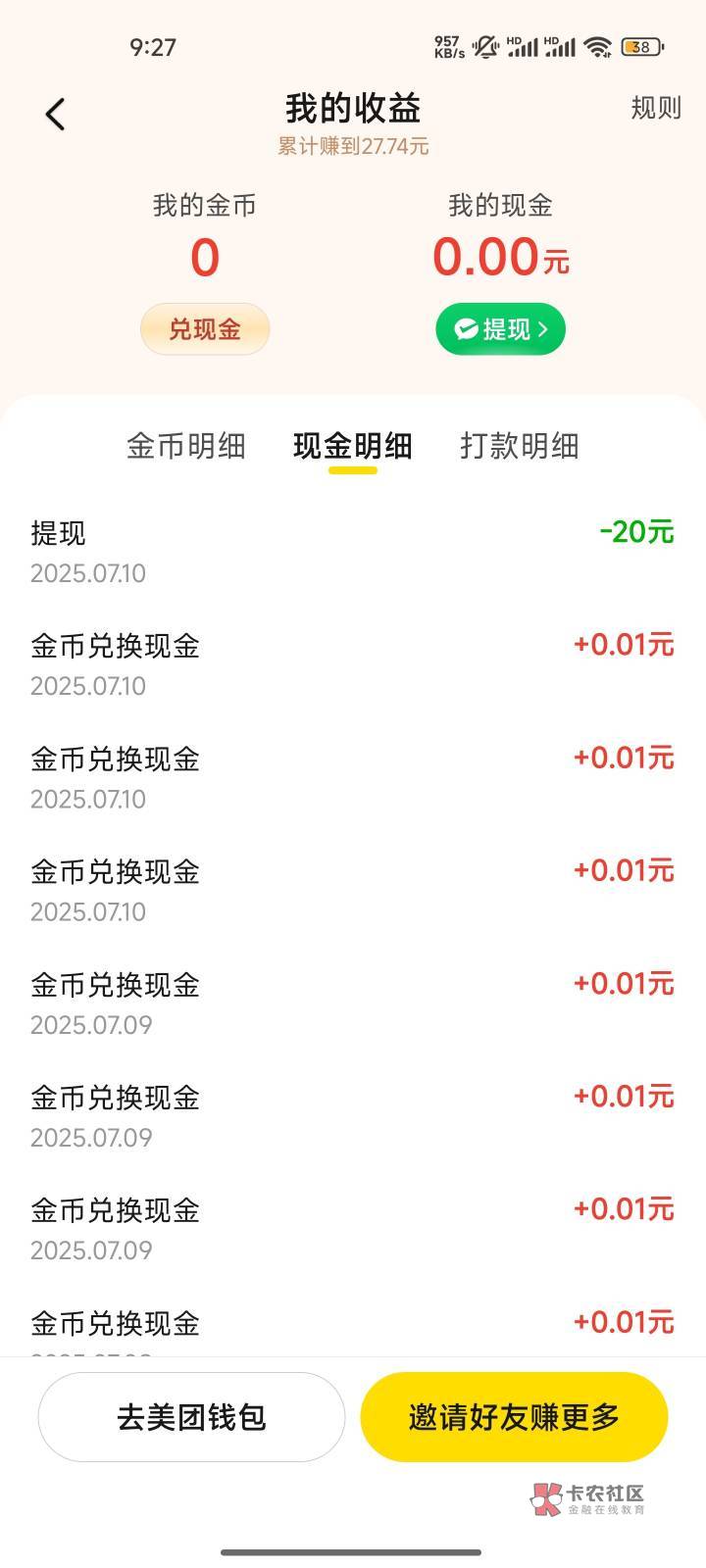
Task: Open the 规则 rules page
Action: [655, 108]
